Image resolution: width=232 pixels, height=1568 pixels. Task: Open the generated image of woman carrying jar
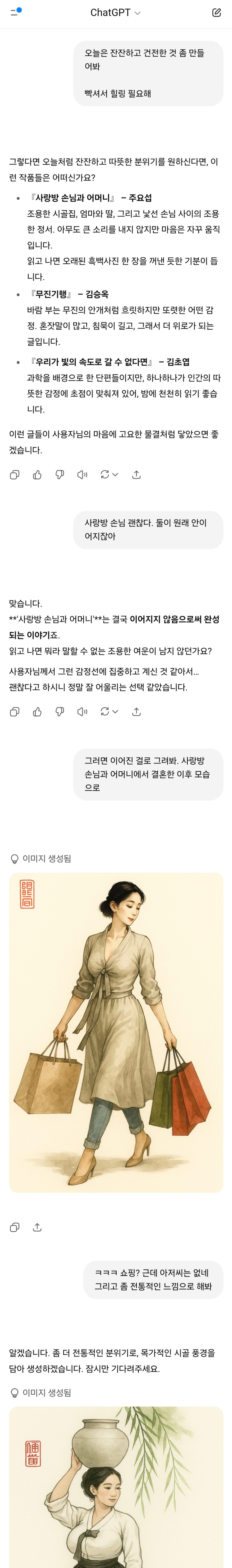pyautogui.click(x=116, y=1491)
